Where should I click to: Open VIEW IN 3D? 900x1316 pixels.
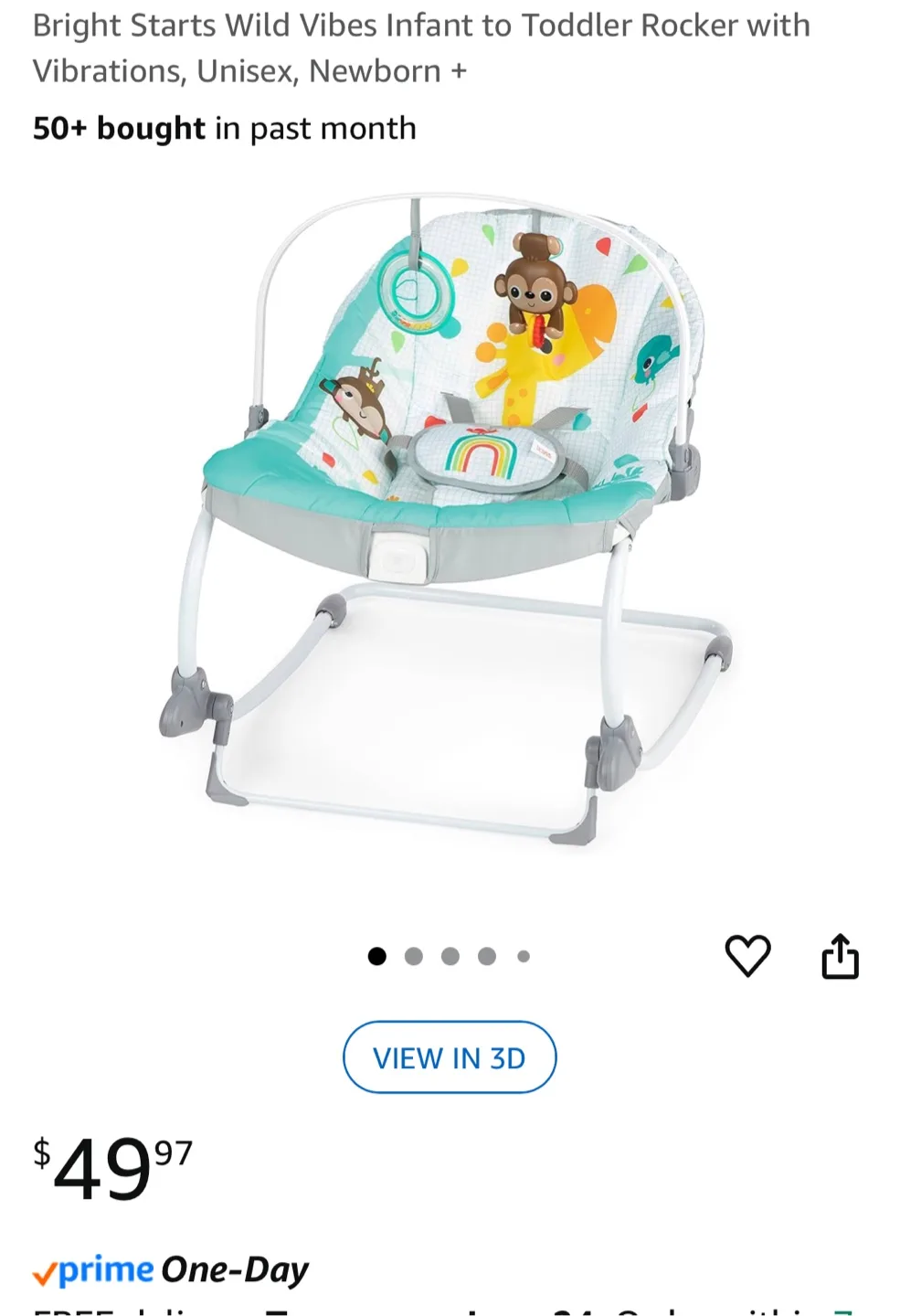449,1057
